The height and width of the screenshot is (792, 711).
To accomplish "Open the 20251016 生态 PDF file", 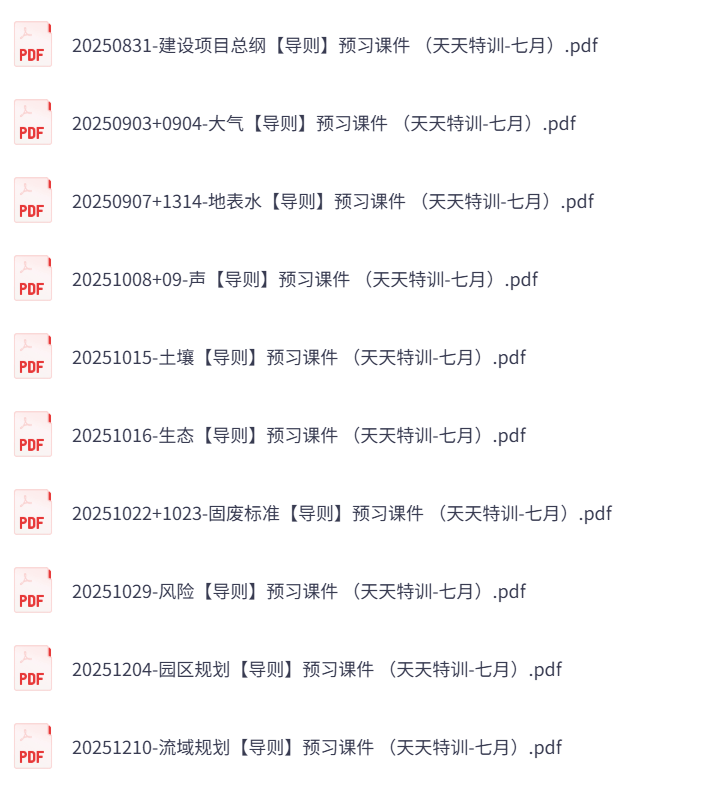I will [x=298, y=435].
